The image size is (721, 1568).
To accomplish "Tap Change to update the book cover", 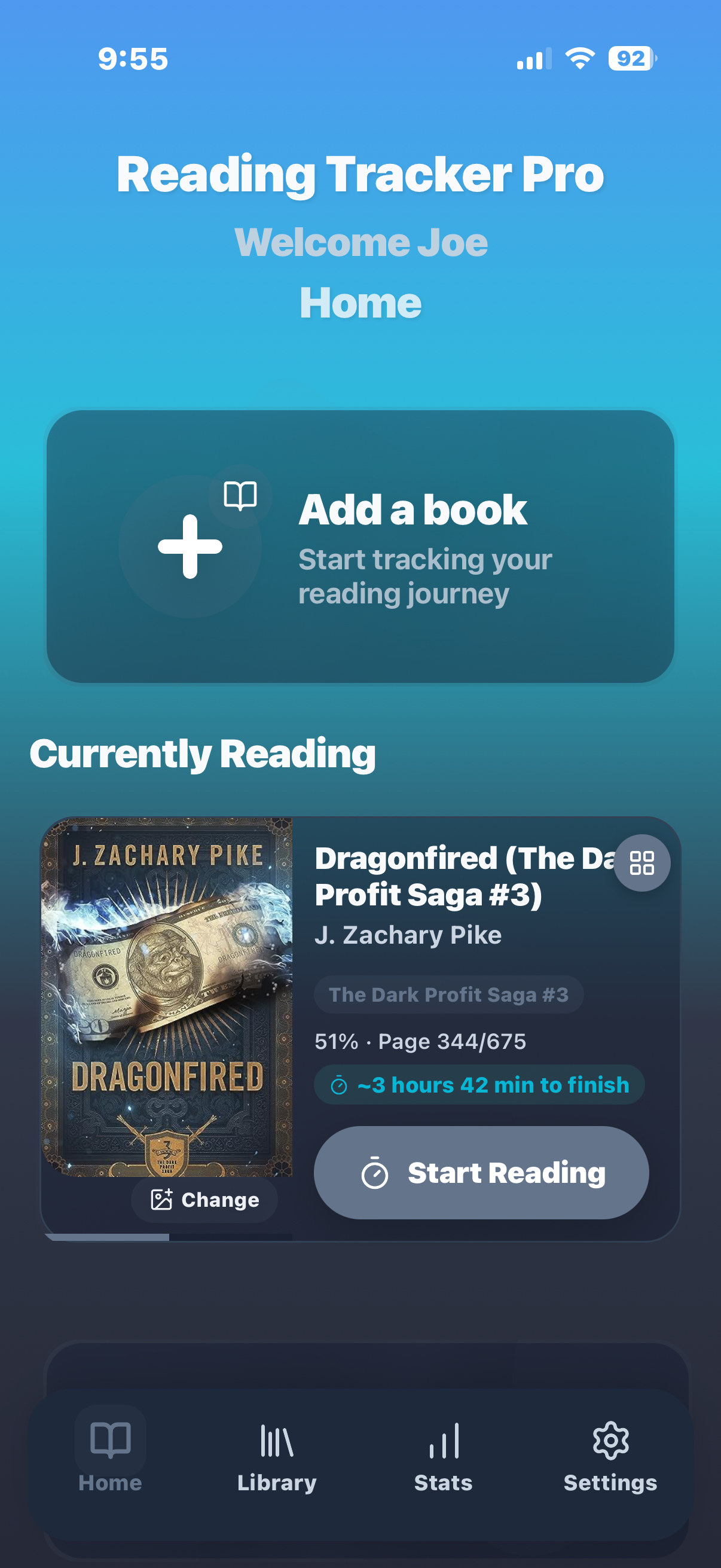I will (204, 1200).
